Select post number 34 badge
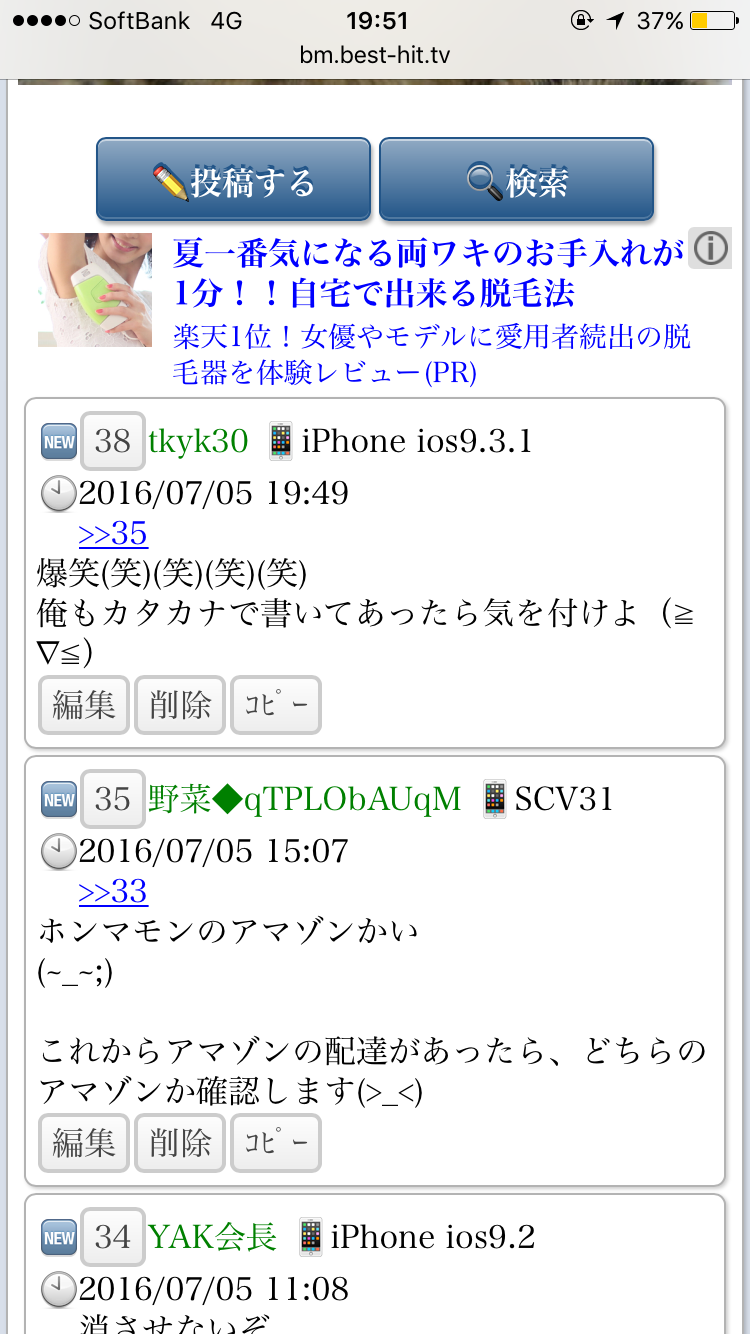750x1334 pixels. 112,1237
